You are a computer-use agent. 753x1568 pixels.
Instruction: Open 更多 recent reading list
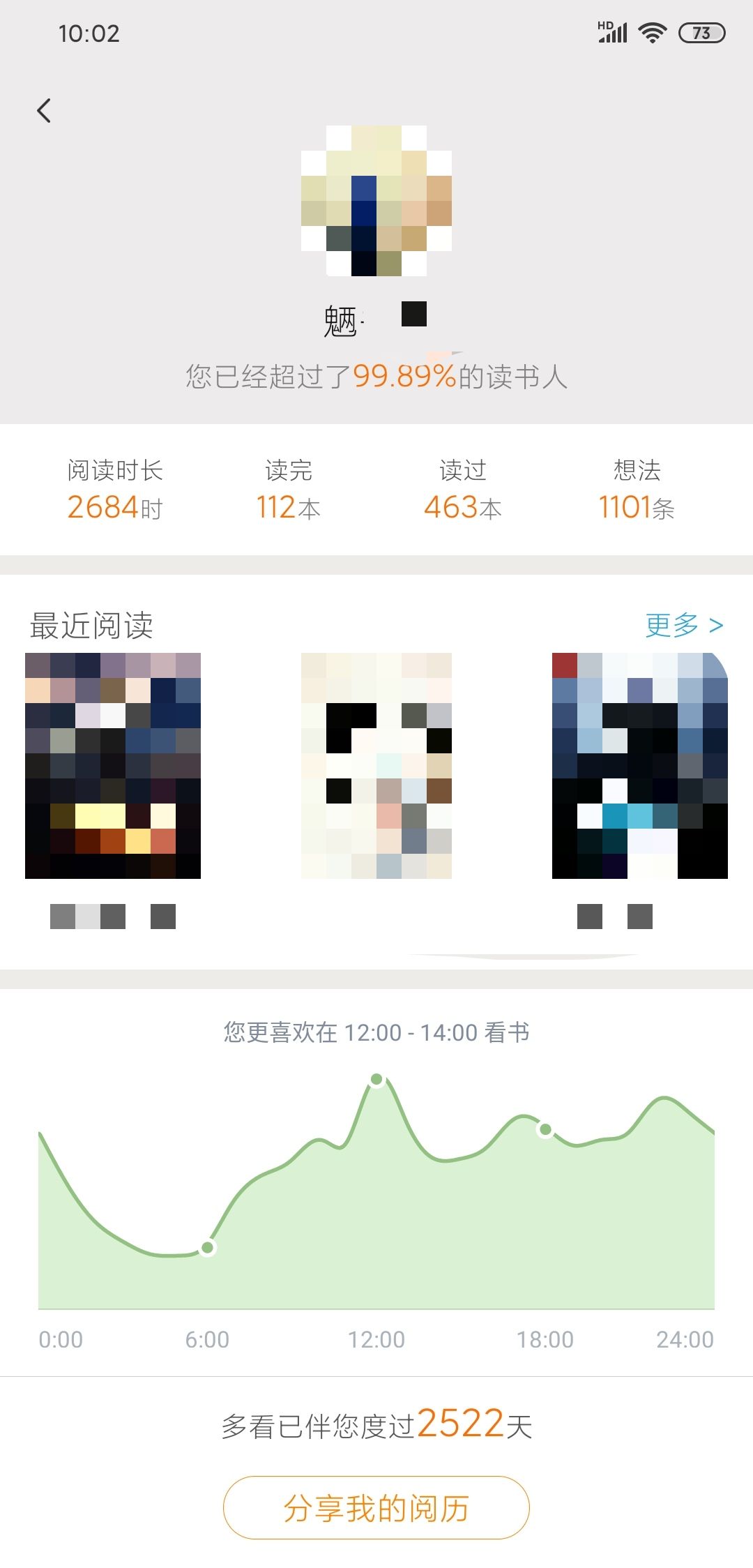(x=684, y=625)
